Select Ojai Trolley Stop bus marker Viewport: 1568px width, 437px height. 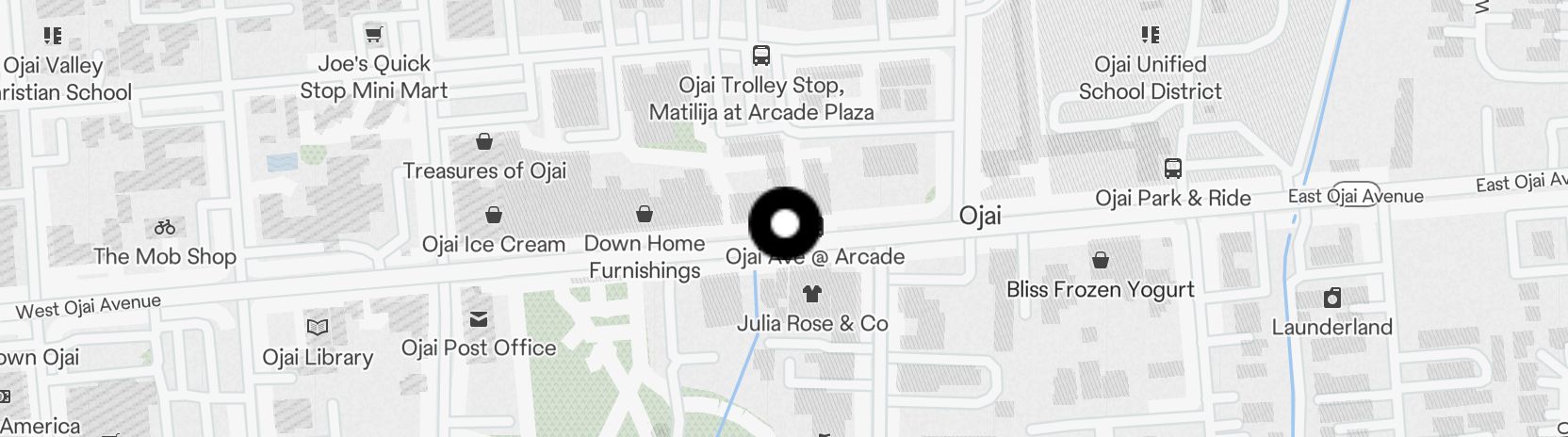pyautogui.click(x=761, y=56)
